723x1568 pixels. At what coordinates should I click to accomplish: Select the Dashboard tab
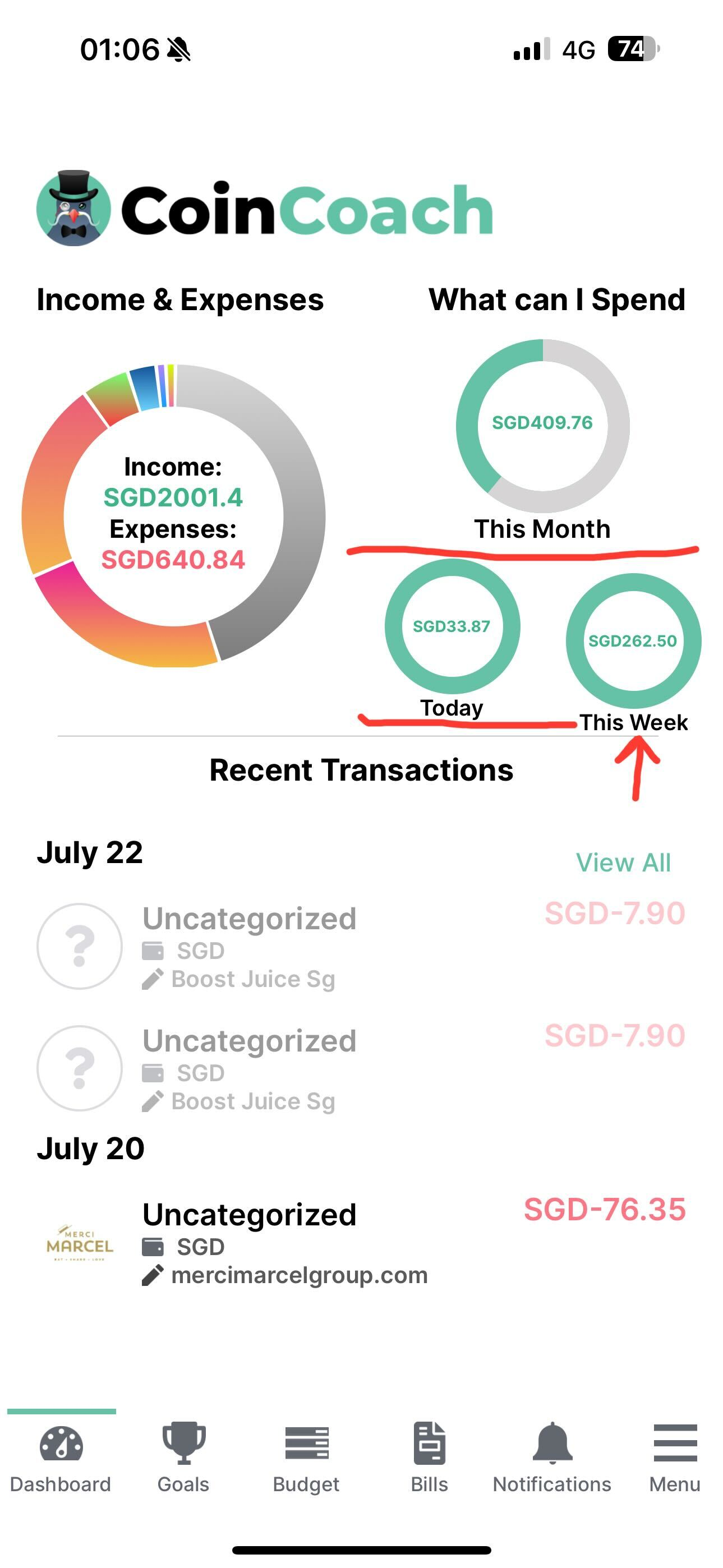tap(61, 1457)
